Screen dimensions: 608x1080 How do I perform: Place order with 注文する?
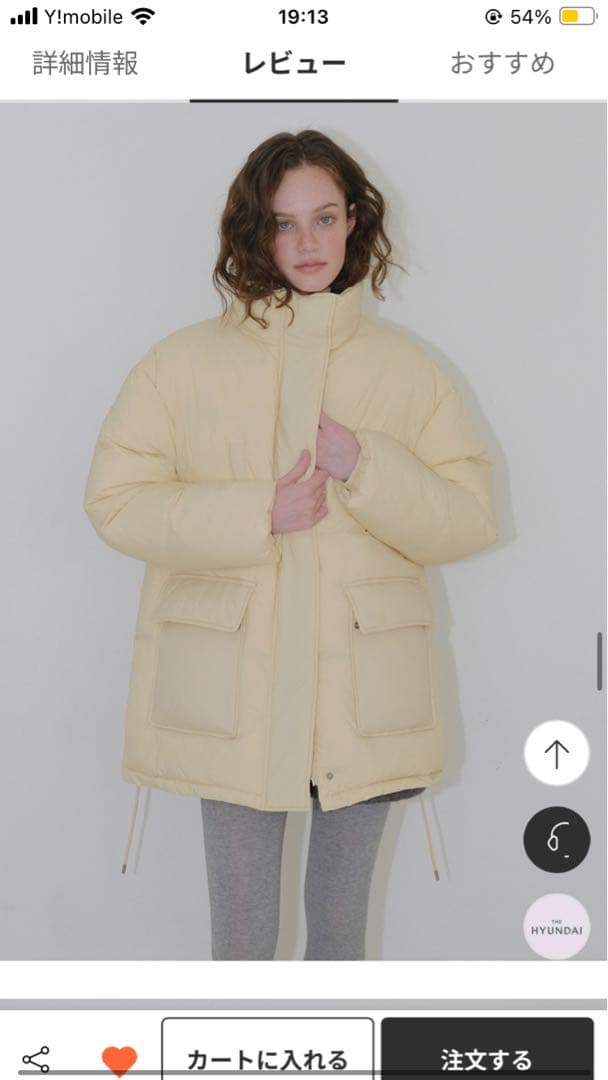point(487,1057)
